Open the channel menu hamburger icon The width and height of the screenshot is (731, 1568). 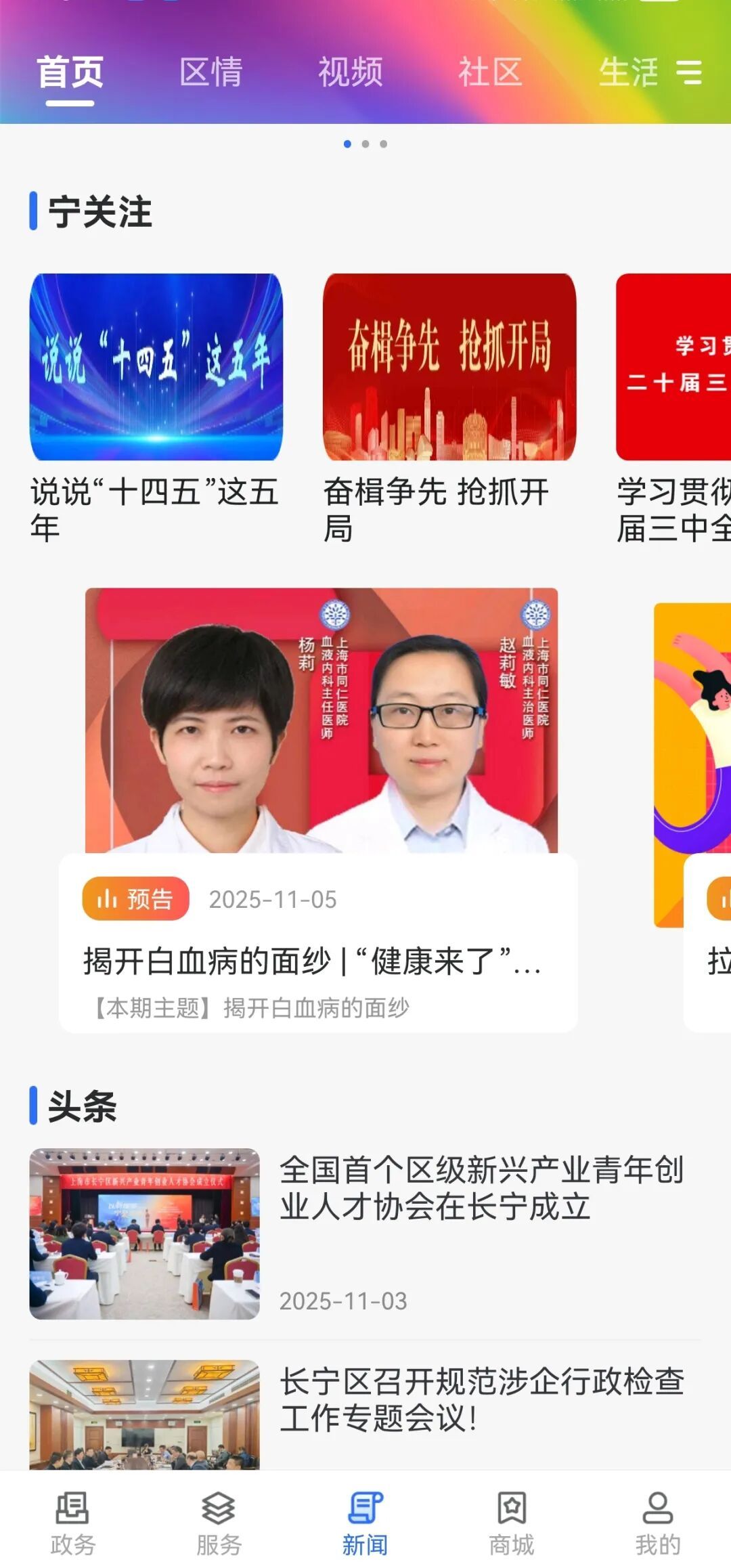click(689, 72)
